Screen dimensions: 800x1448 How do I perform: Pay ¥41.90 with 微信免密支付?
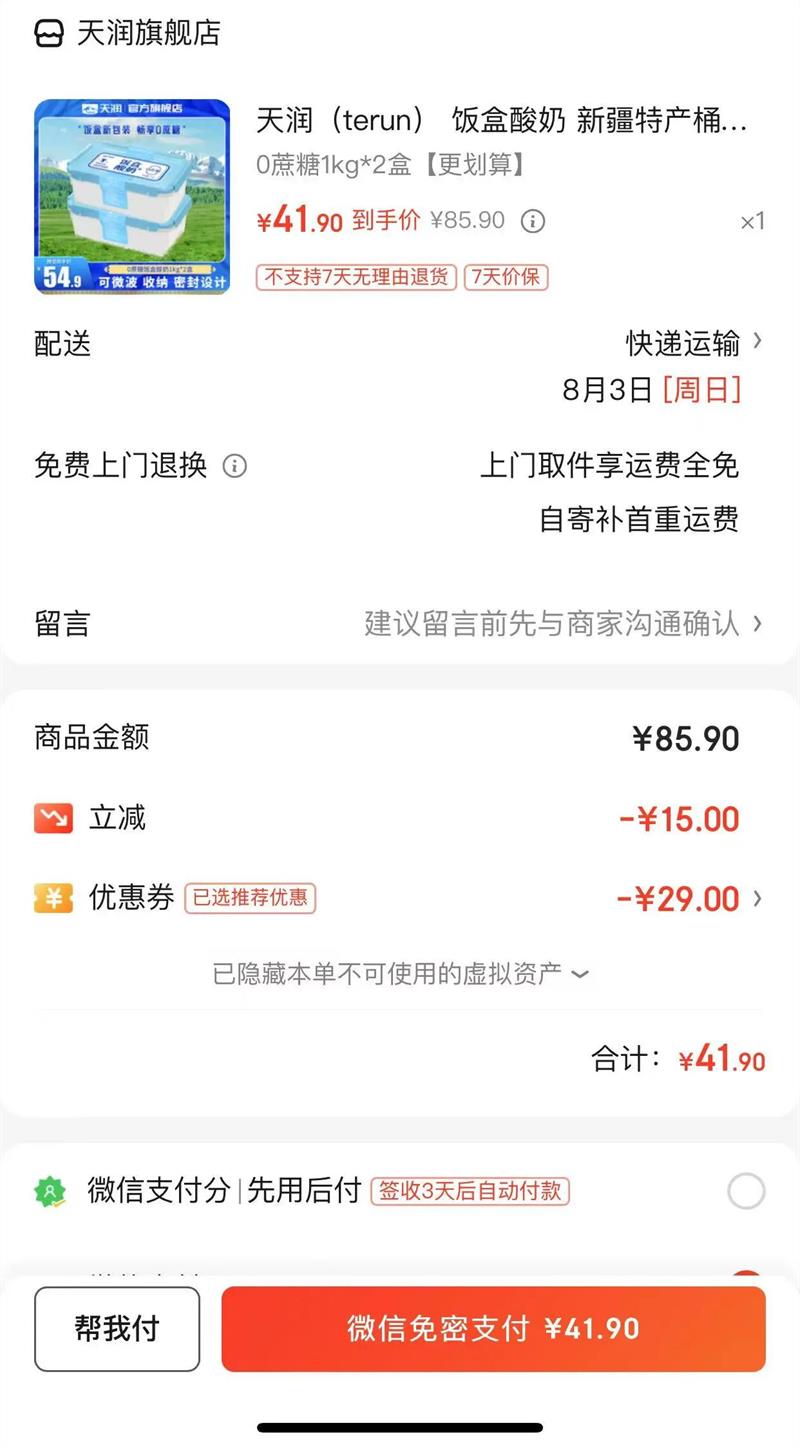tap(493, 1328)
